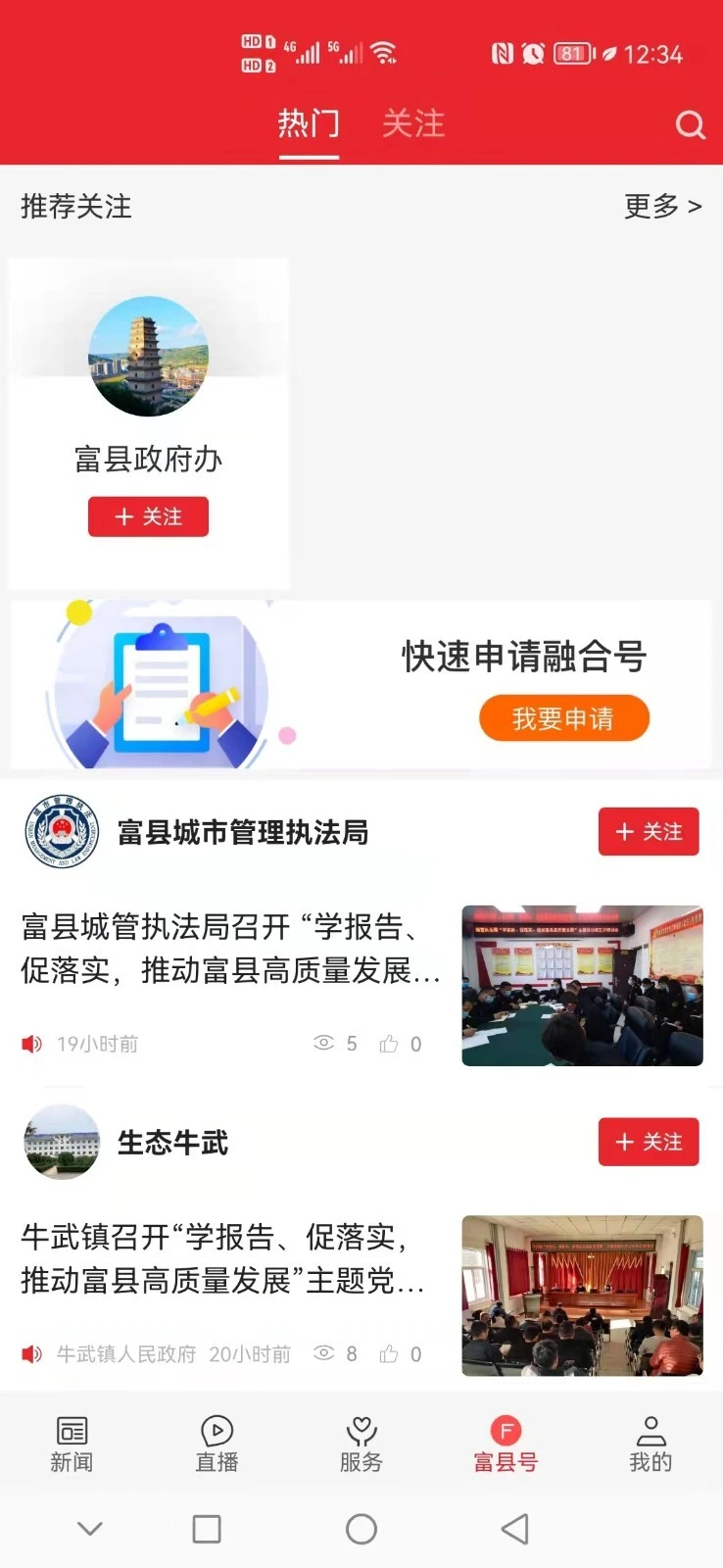The image size is (723, 1568).
Task: Open search from the top bar
Action: [692, 124]
